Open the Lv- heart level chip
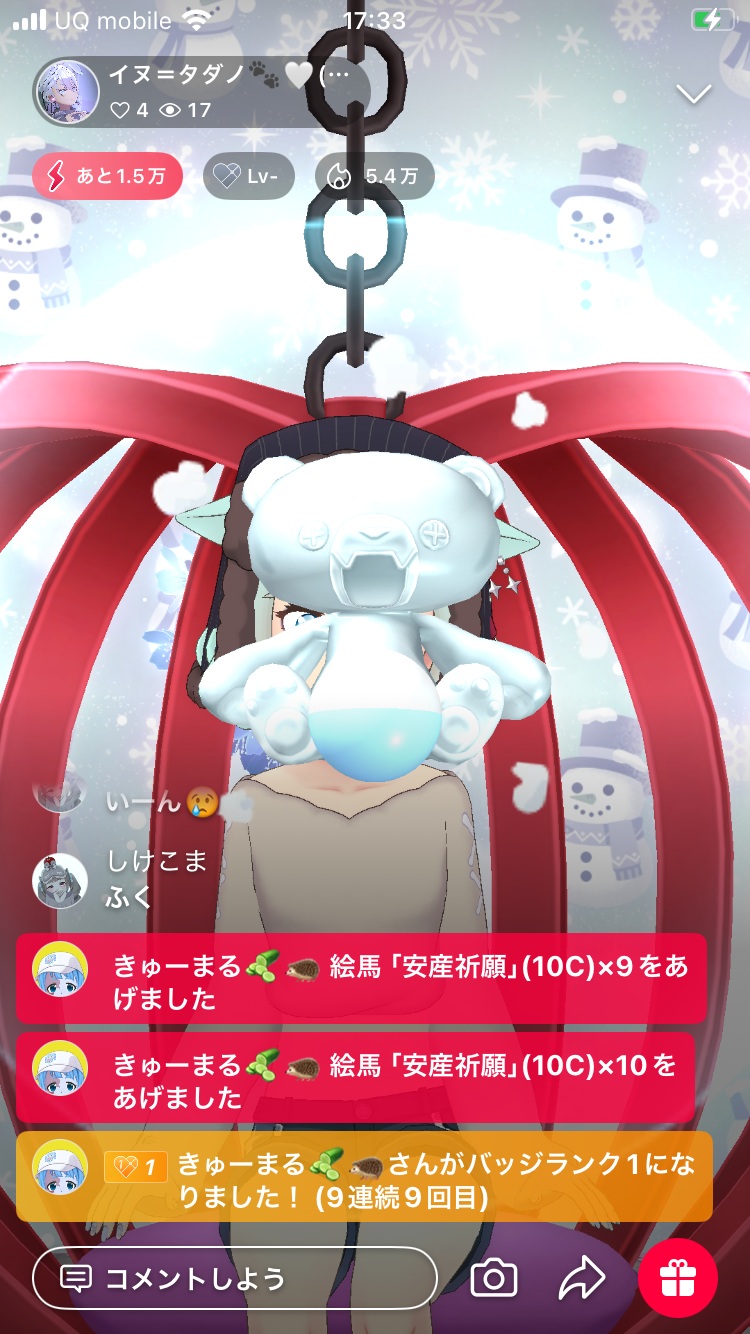Screen dimensions: 750x1334 pos(249,177)
